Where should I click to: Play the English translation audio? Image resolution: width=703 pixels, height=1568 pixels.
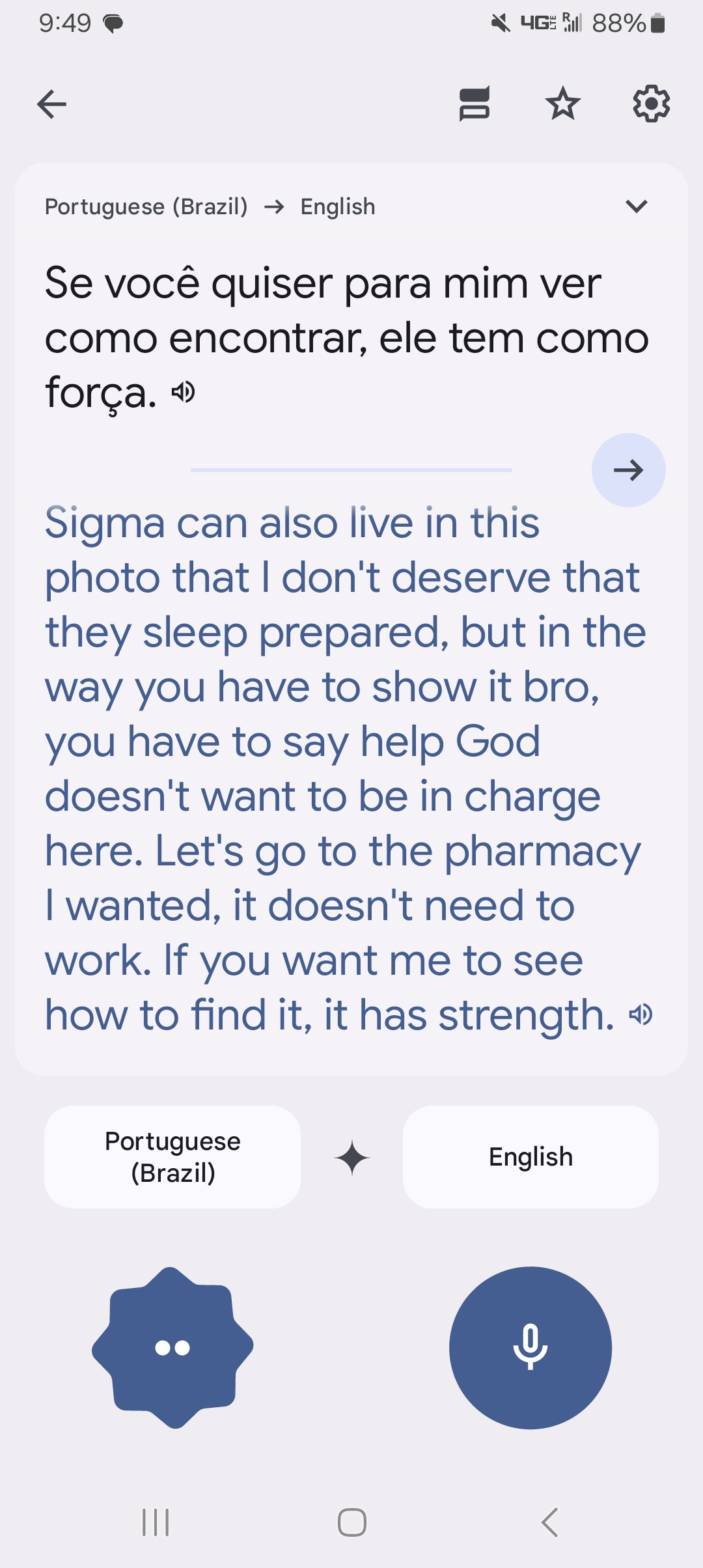(641, 1015)
